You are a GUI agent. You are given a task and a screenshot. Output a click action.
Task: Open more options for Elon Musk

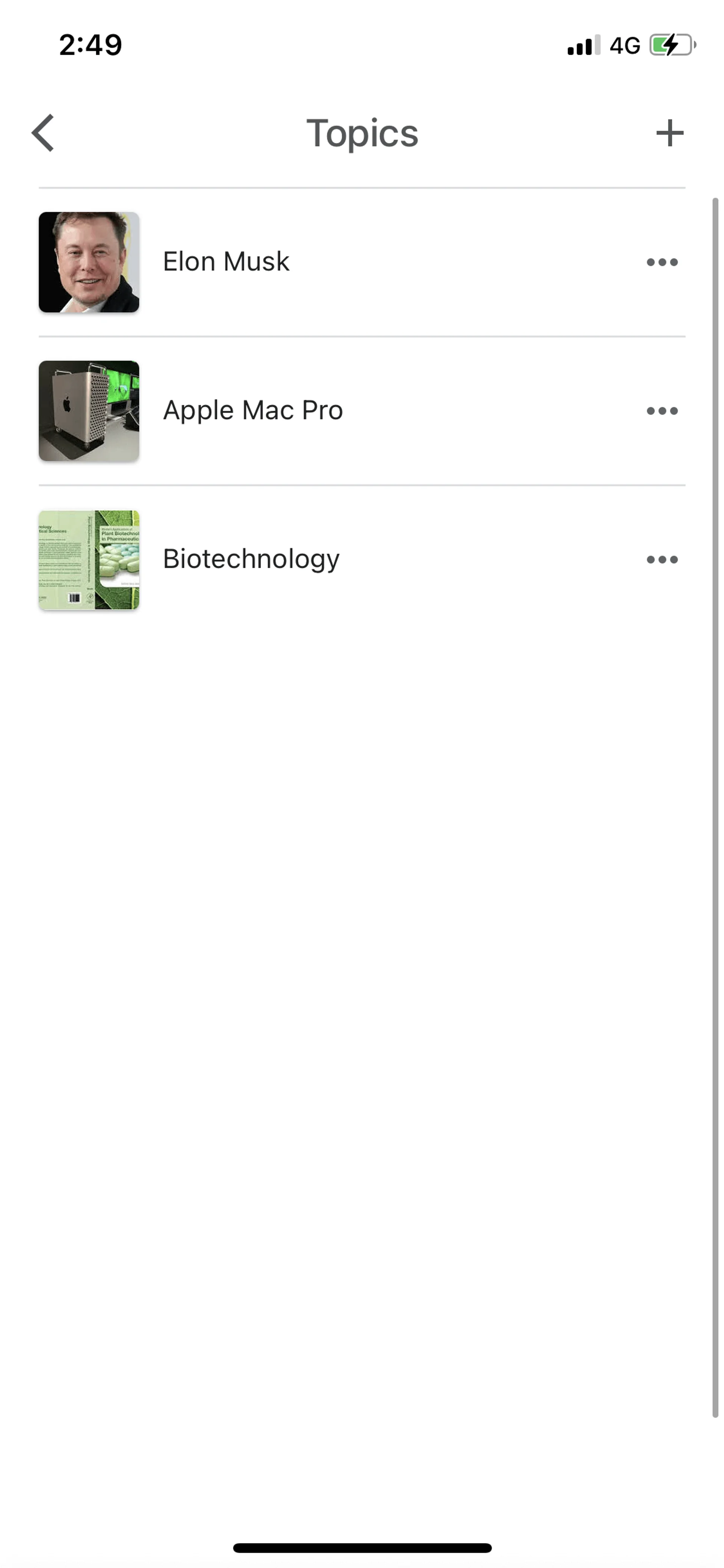[x=662, y=263]
